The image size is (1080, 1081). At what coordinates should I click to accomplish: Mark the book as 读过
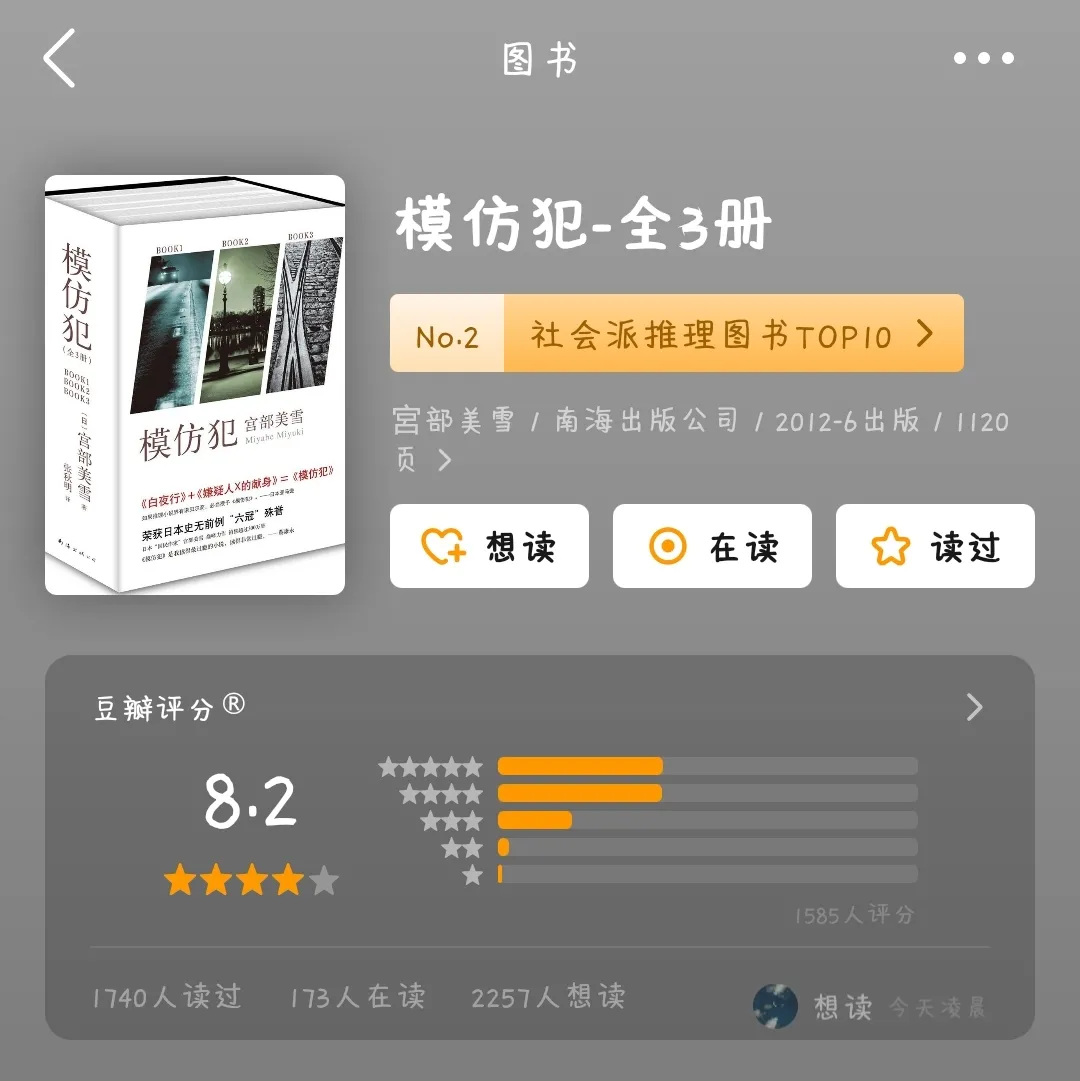[935, 547]
